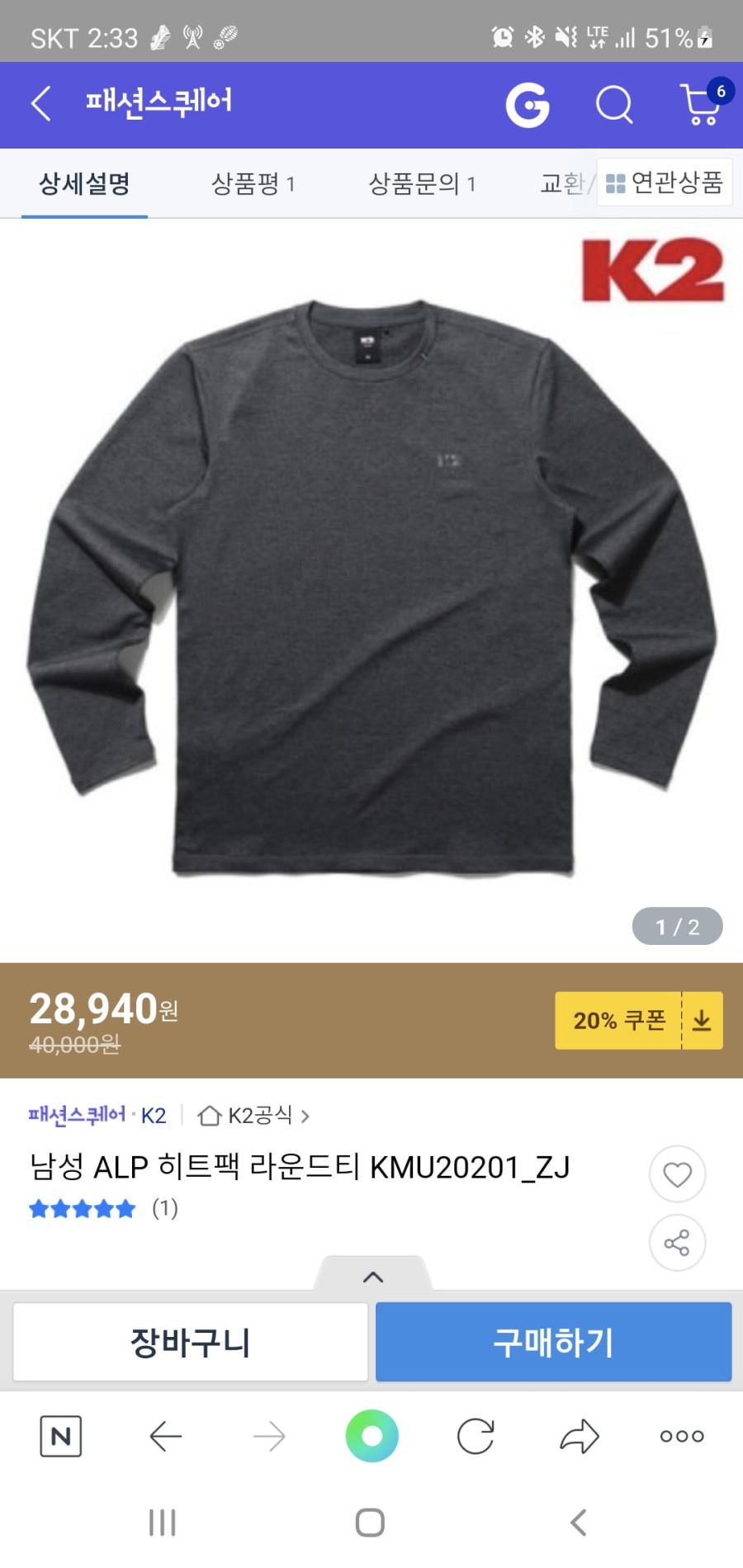Tap 구매하기 to buy now
The image size is (743, 1568).
point(553,1342)
